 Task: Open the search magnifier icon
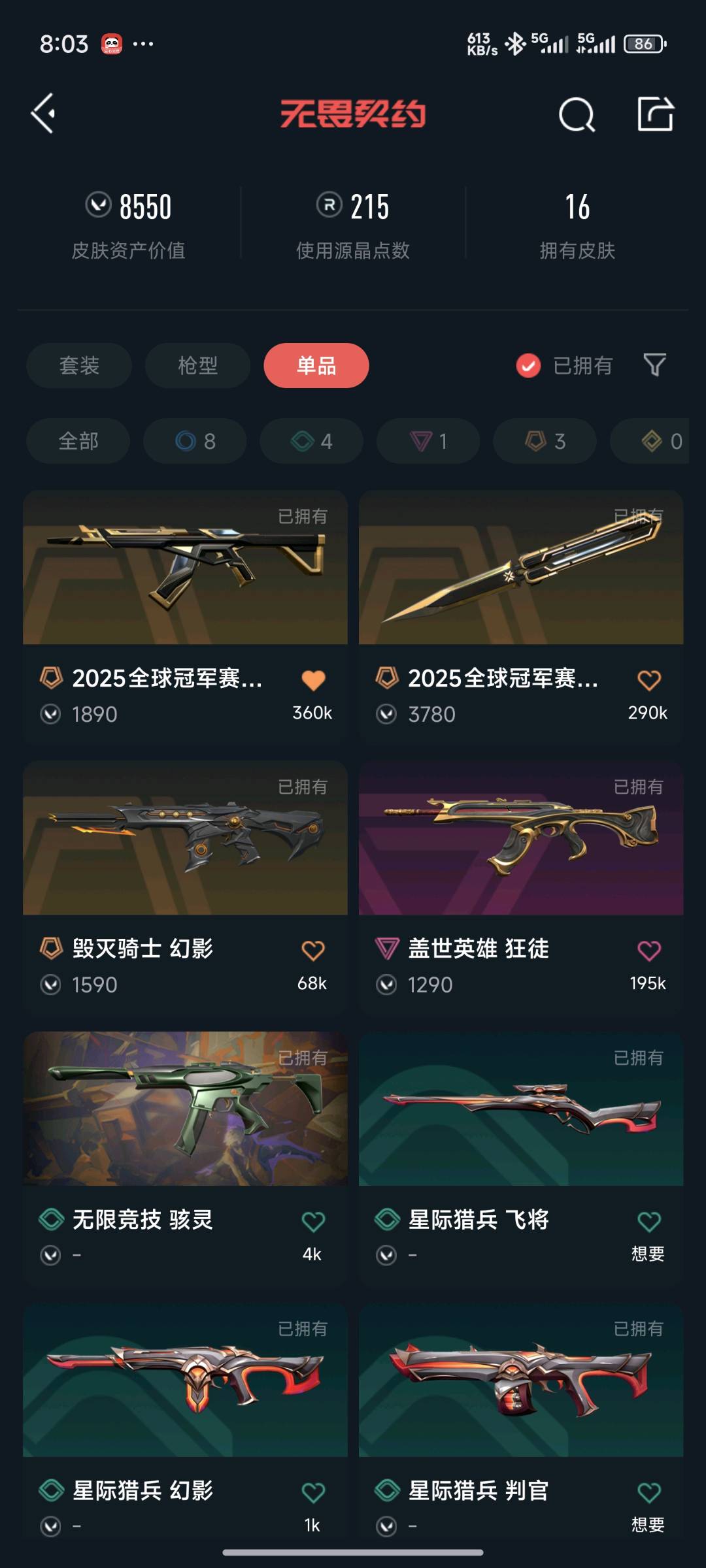(x=577, y=115)
